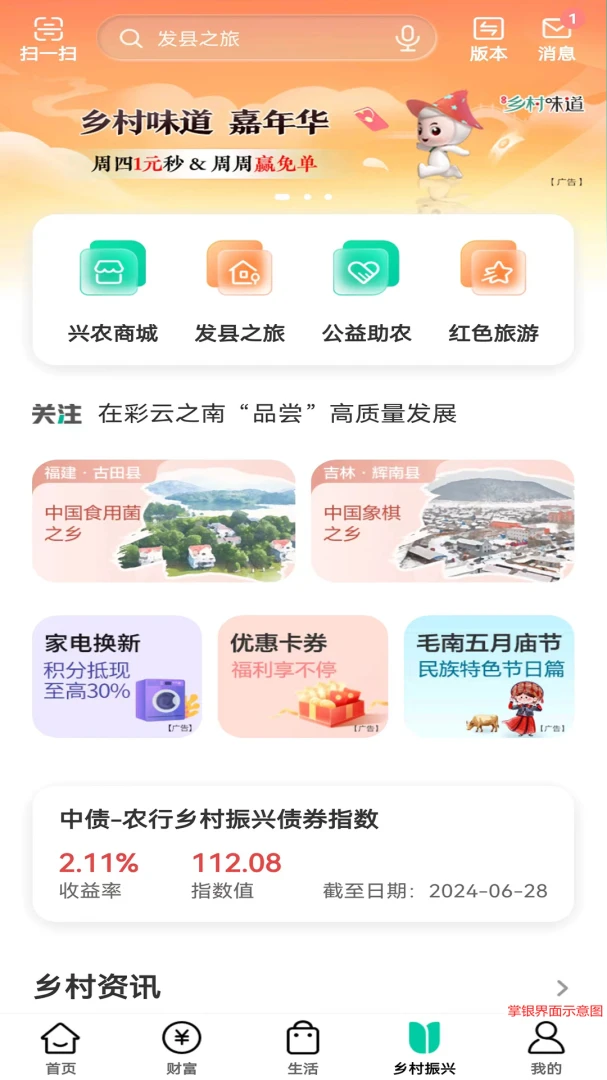Switch to the 首页 tab
Screen dimensions: 607x1080
[61, 1048]
